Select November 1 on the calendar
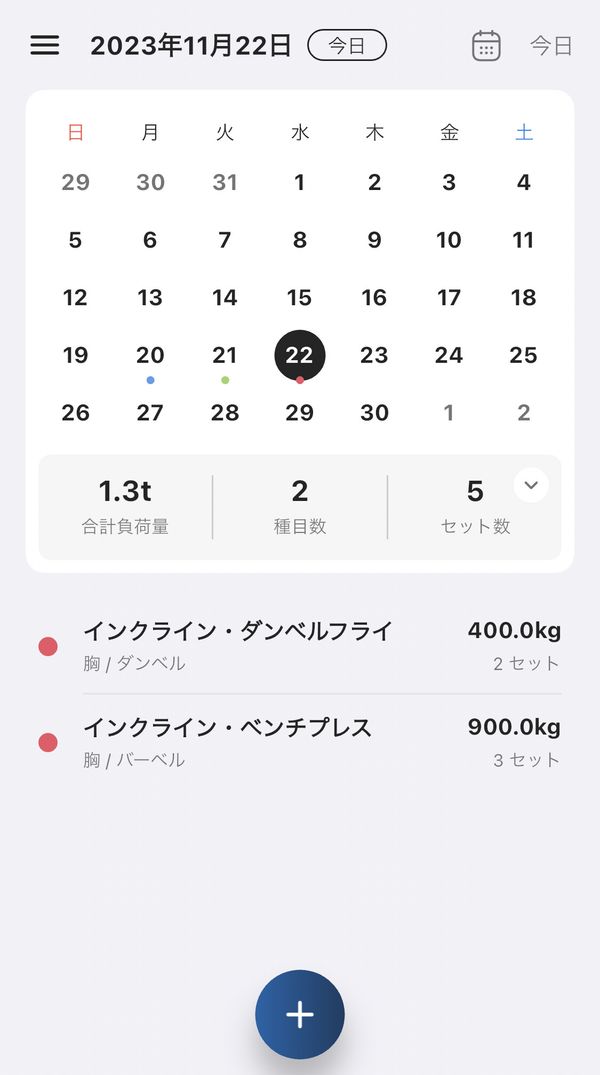 click(300, 182)
